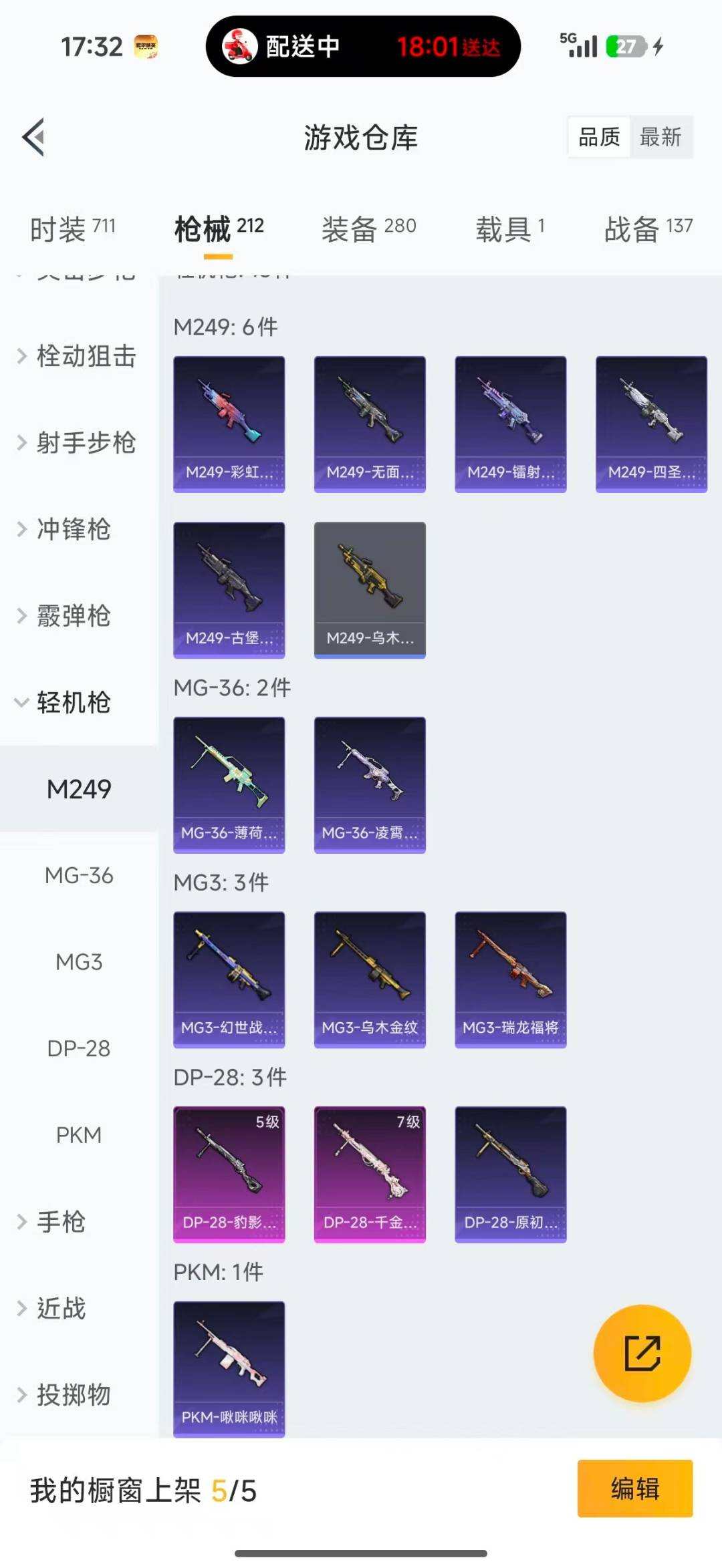Tap the 编辑 button
Image resolution: width=722 pixels, height=1568 pixels.
point(634,1488)
